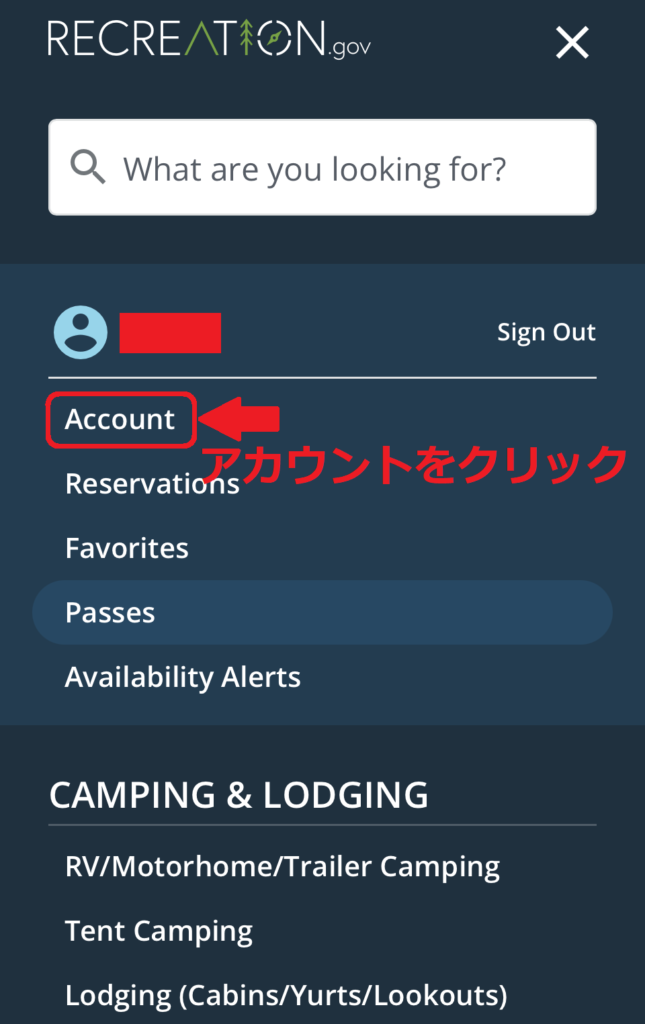Go to Passes
The image size is (645, 1024).
tap(110, 612)
